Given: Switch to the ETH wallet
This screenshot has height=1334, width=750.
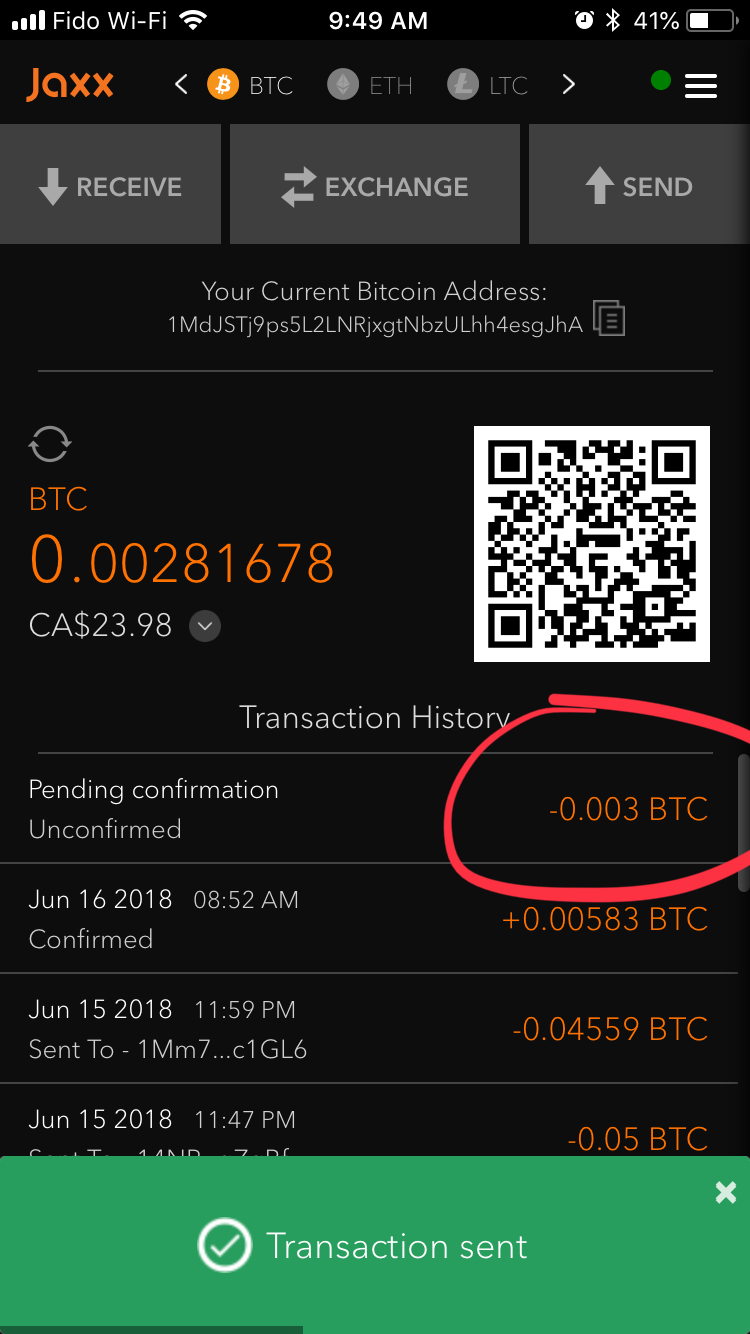Looking at the screenshot, I should click(x=370, y=85).
